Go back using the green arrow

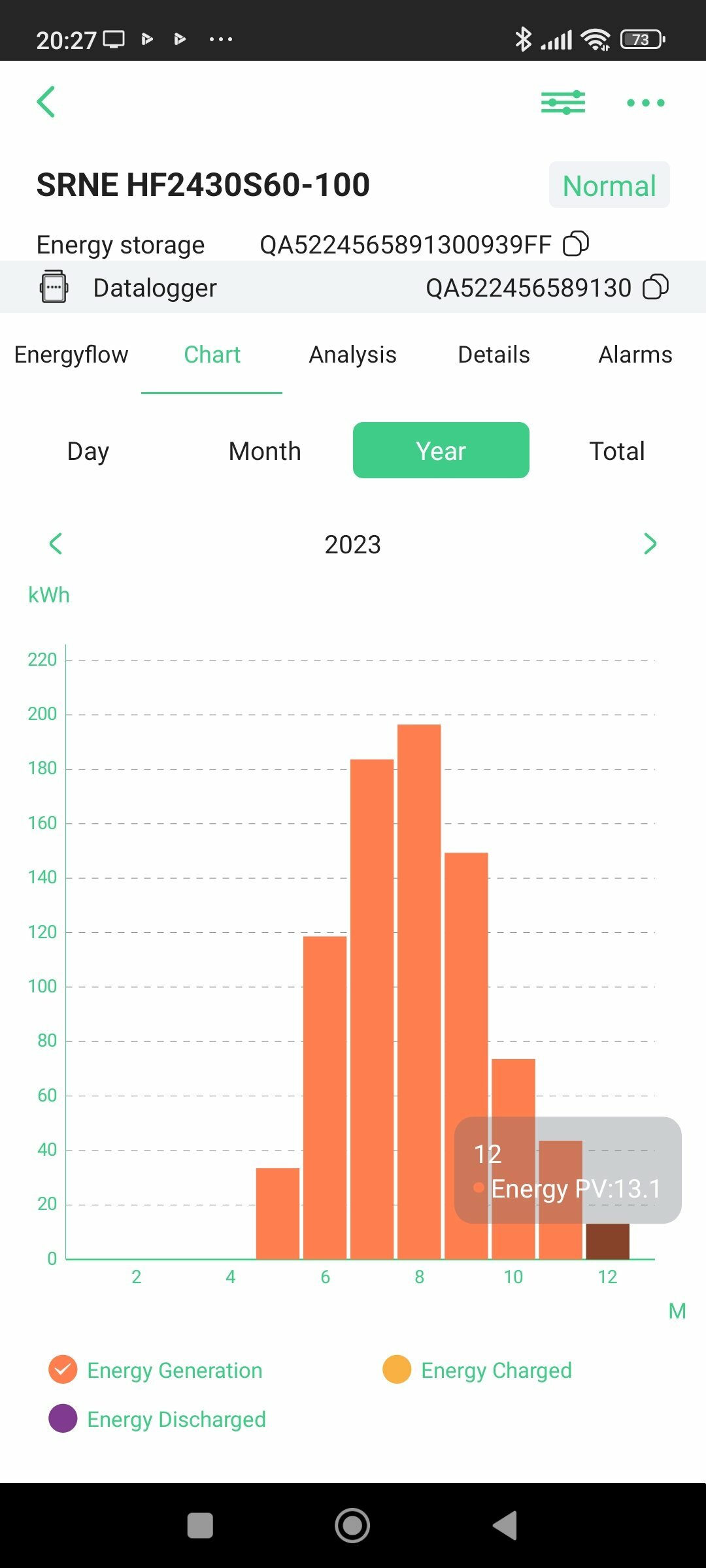pyautogui.click(x=46, y=102)
